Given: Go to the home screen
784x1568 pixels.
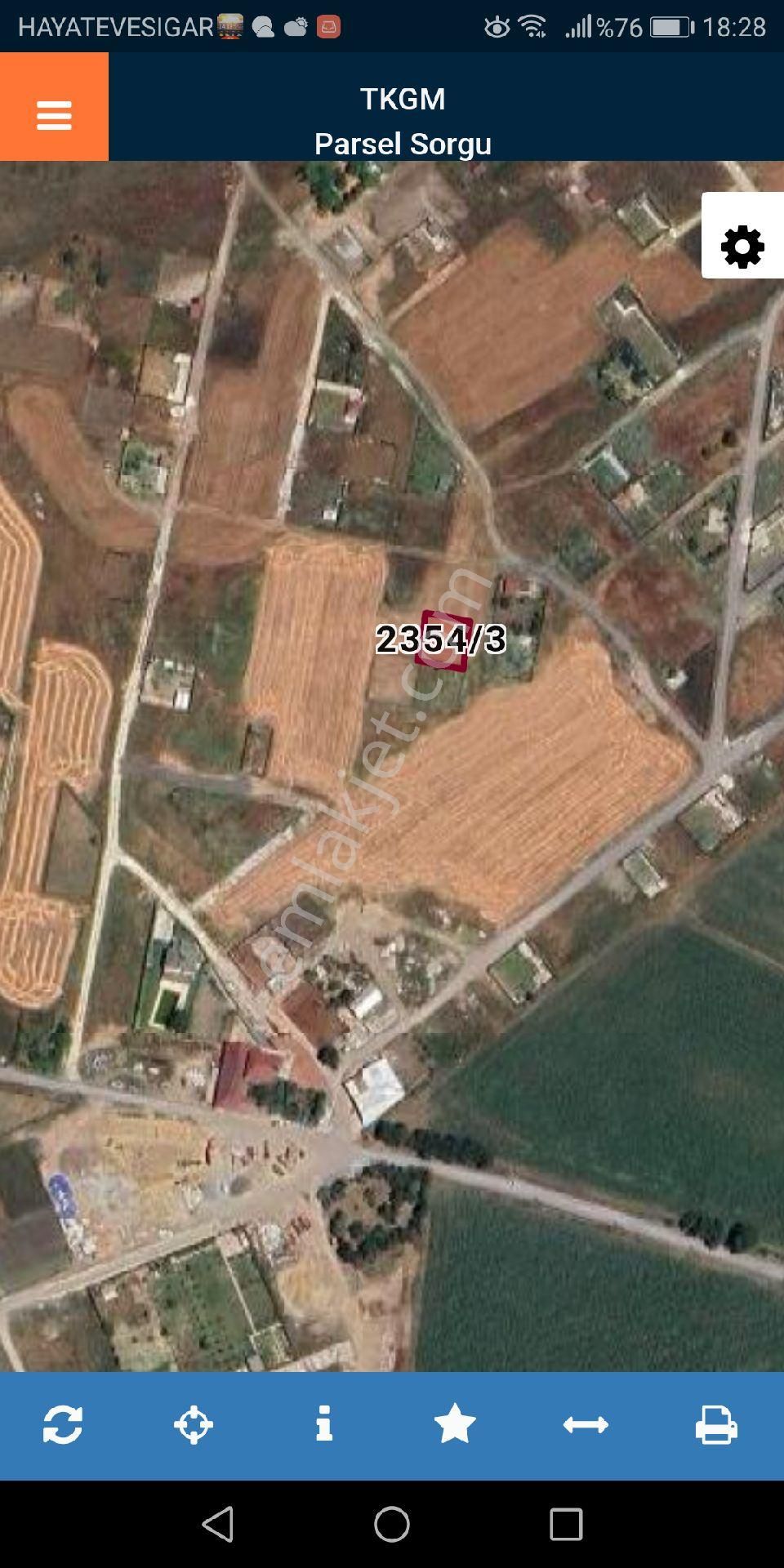Looking at the screenshot, I should (392, 1524).
